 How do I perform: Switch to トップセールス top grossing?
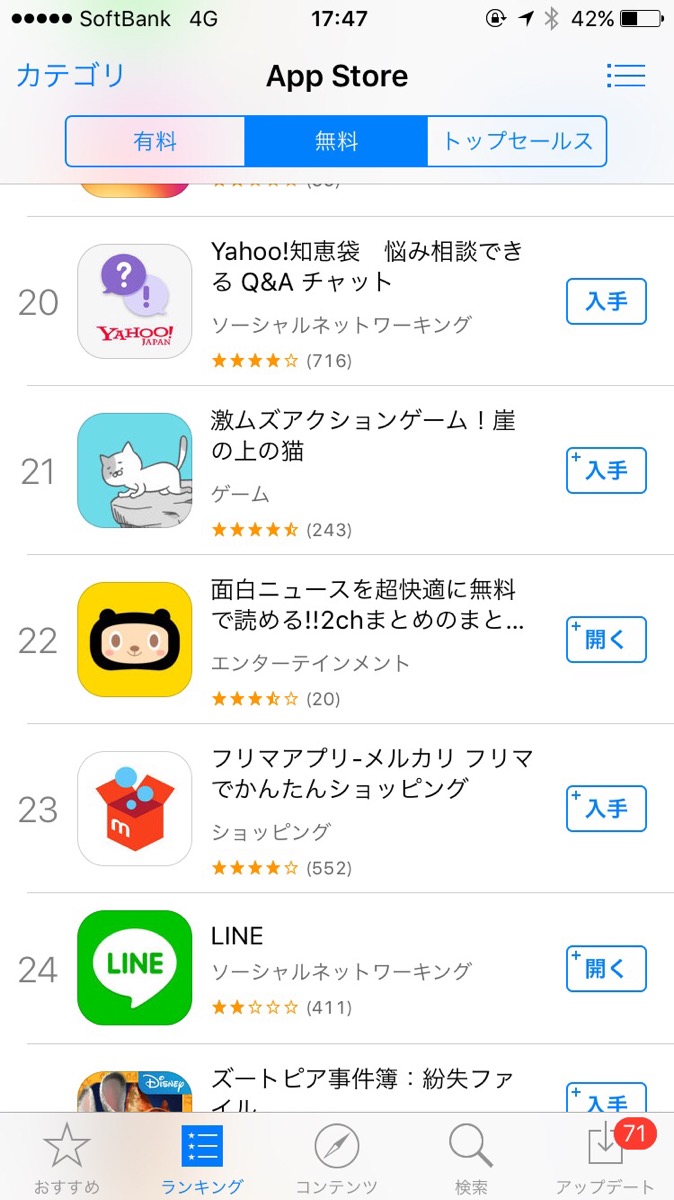click(x=517, y=141)
